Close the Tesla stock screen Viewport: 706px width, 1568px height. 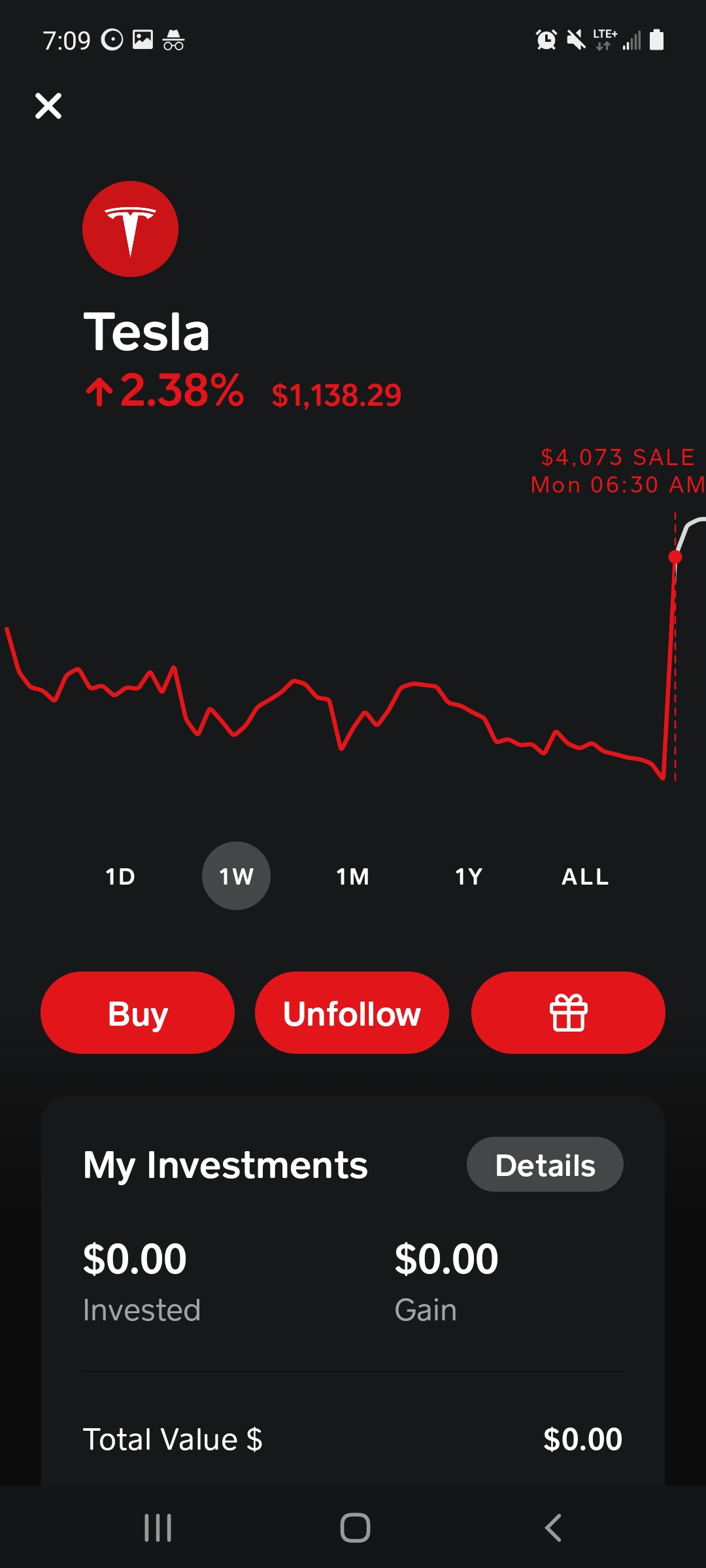pyautogui.click(x=48, y=106)
